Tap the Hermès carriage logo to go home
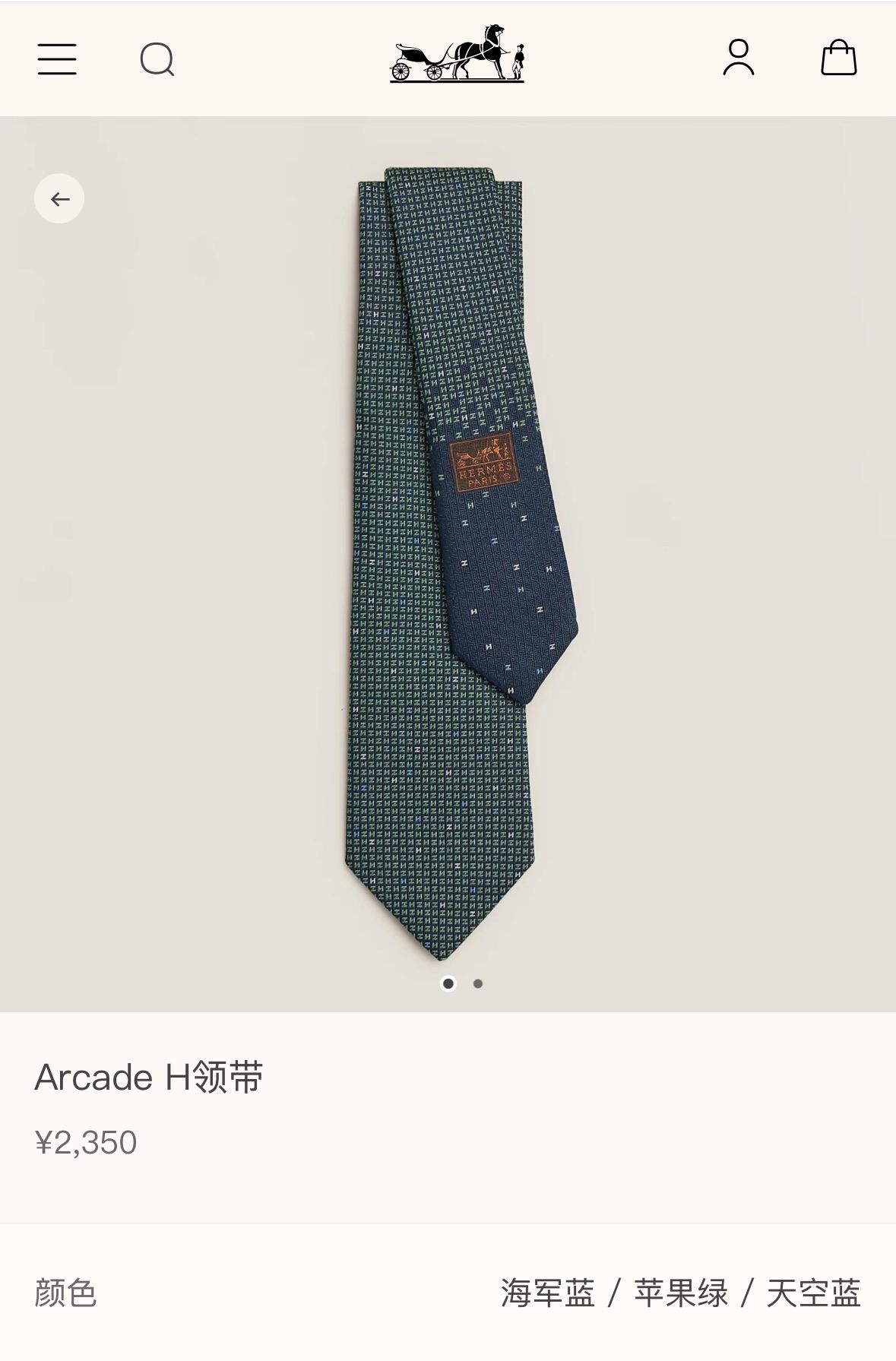Screen dimensions: 896x1361 pos(457,53)
